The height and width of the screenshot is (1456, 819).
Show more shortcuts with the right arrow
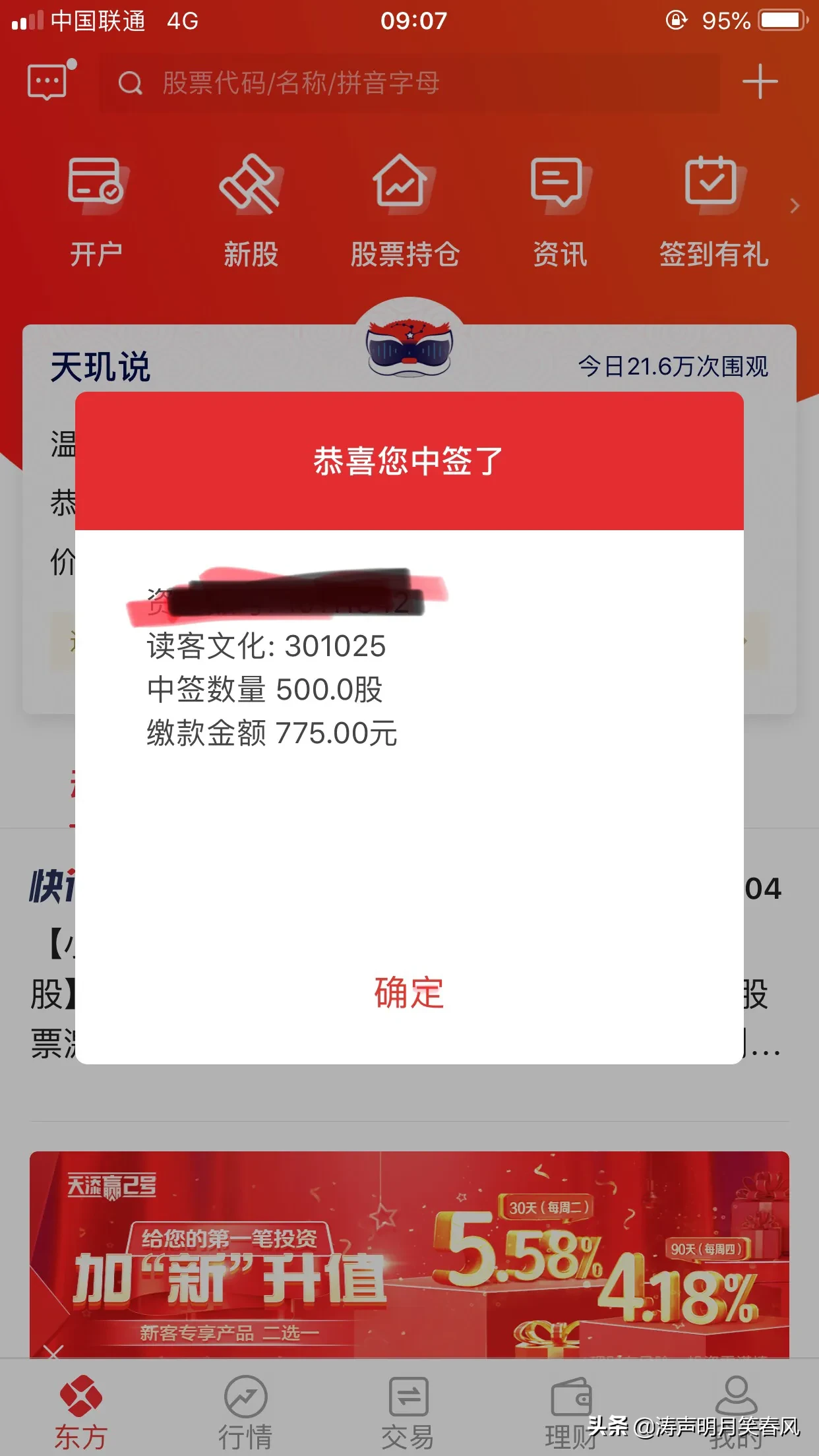click(795, 206)
